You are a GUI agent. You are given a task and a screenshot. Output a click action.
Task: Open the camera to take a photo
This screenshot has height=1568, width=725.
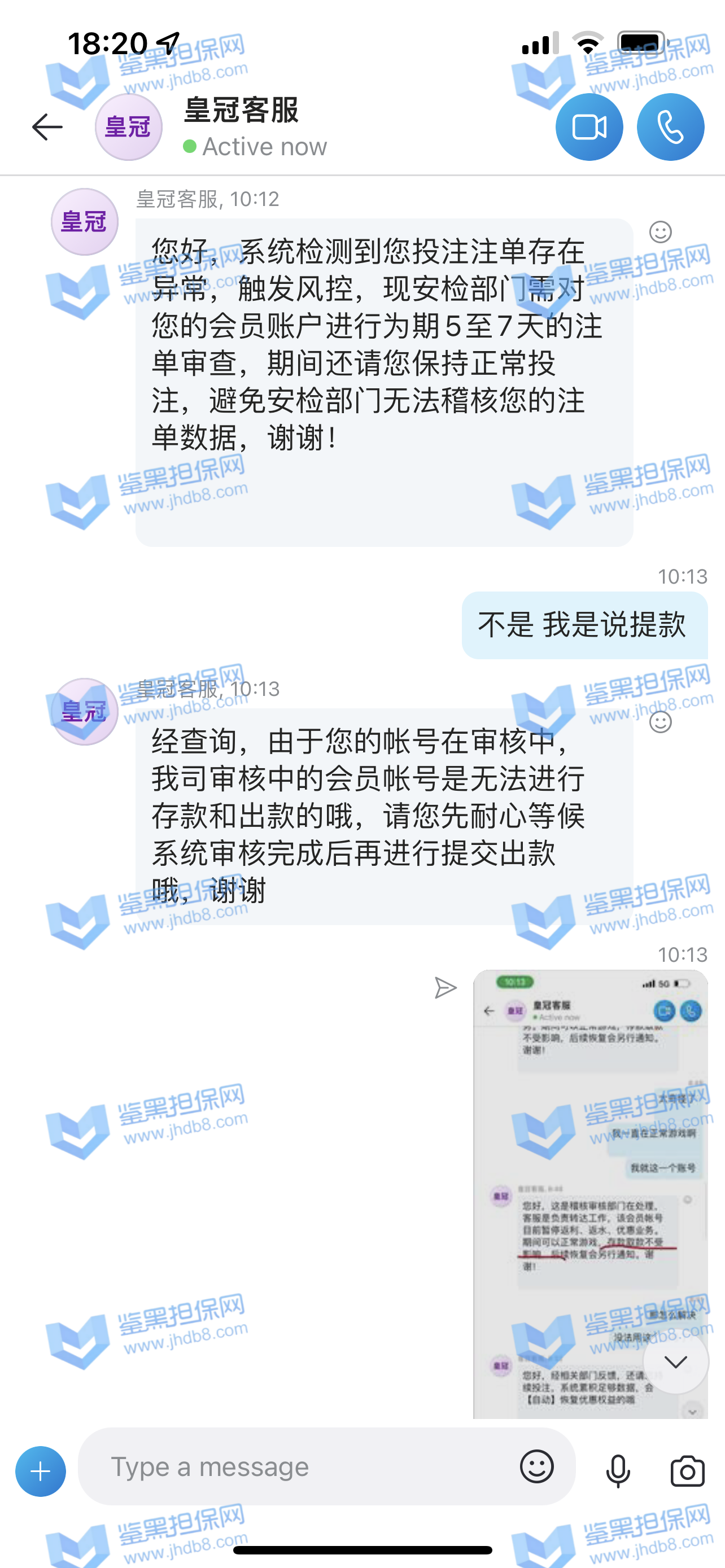pyautogui.click(x=687, y=1471)
